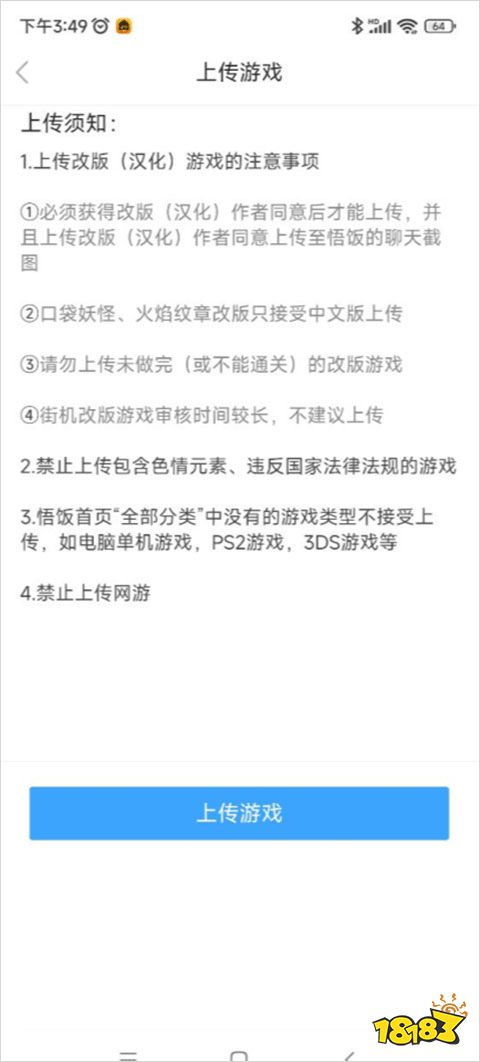The width and height of the screenshot is (480, 1062).
Task: Tap the system home button
Action: (x=238, y=1056)
